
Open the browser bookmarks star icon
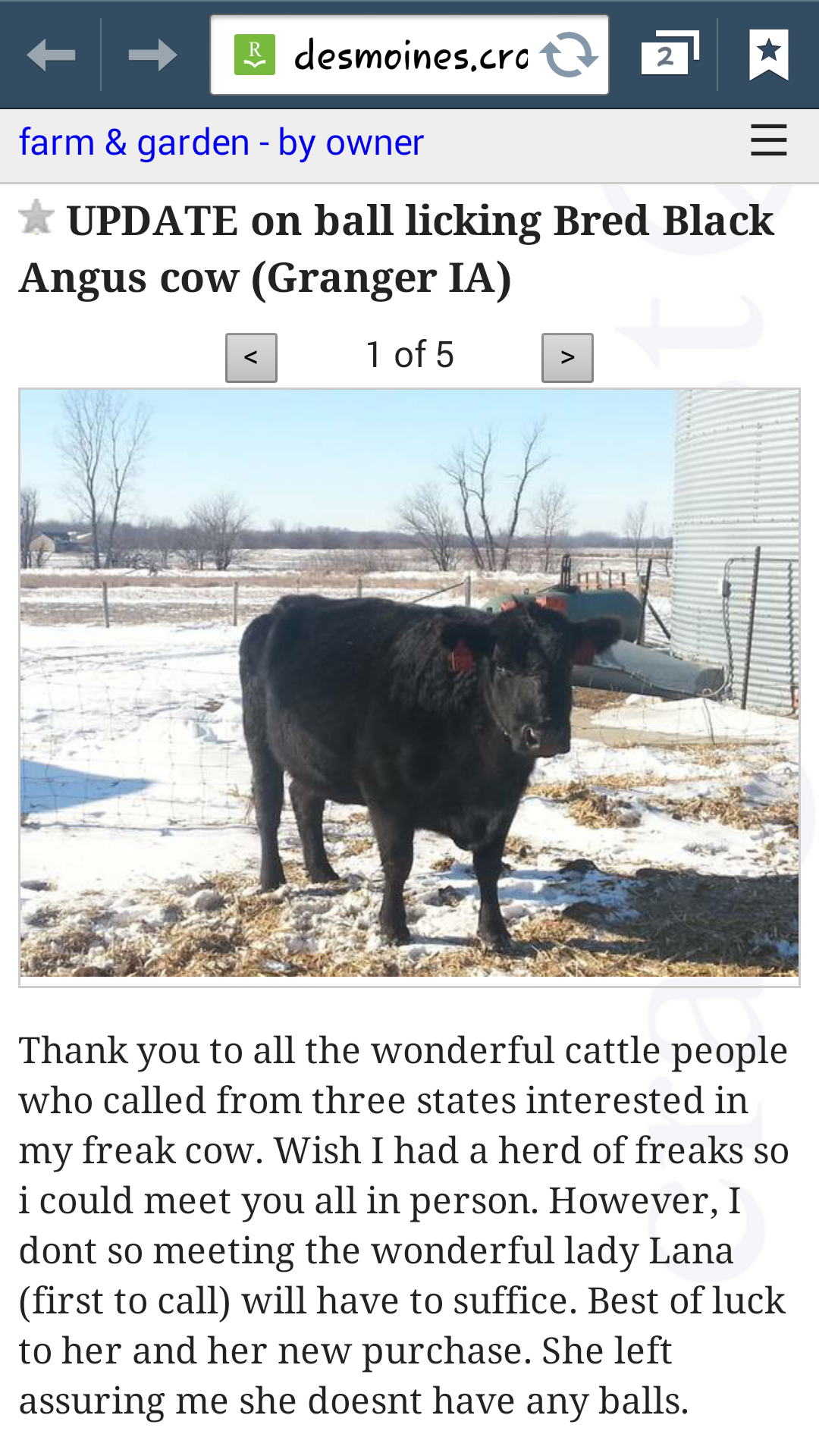click(x=769, y=55)
